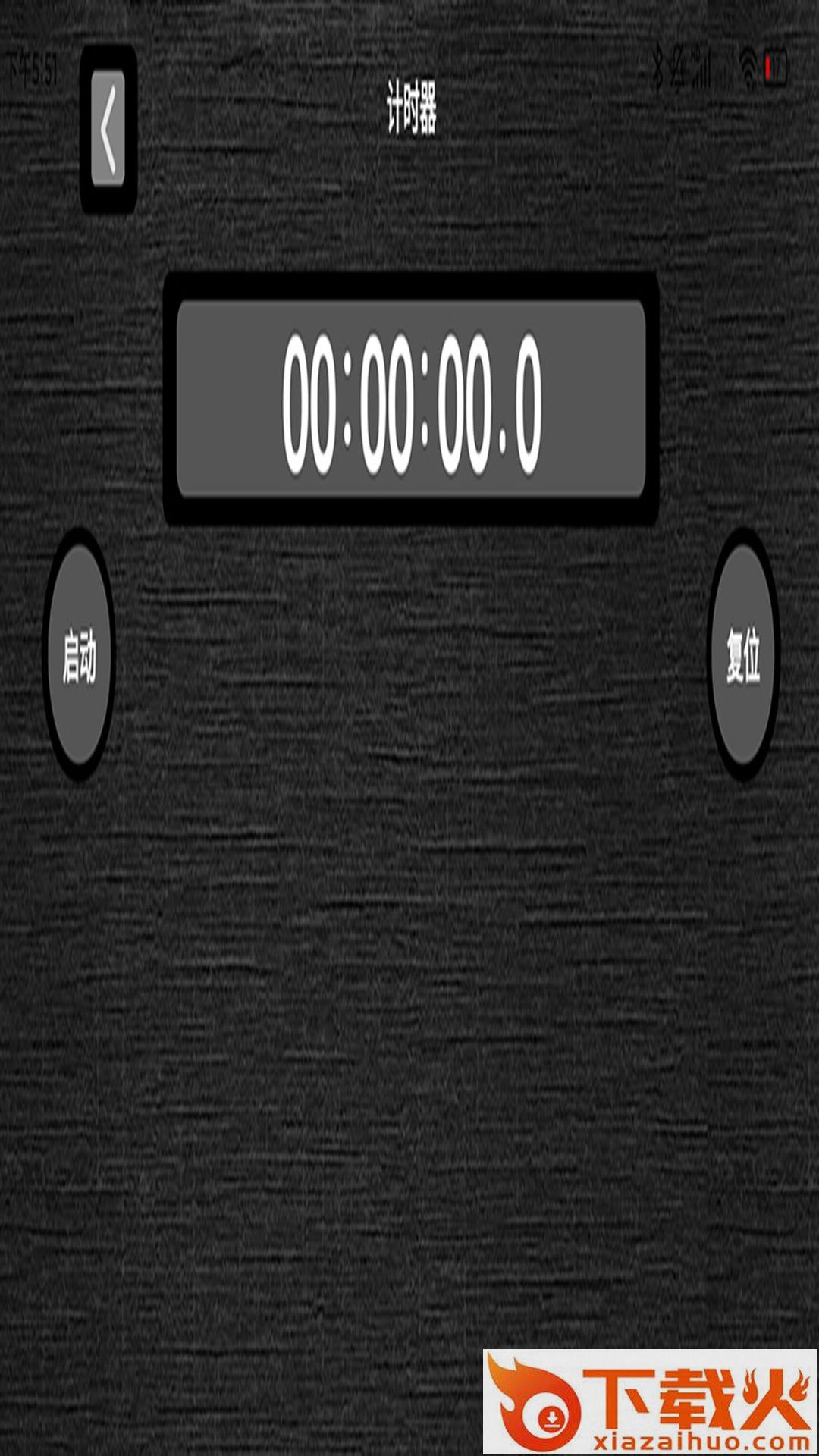This screenshot has width=819, height=1456.
Task: Start the timer with 启动 button
Action: pyautogui.click(x=79, y=655)
